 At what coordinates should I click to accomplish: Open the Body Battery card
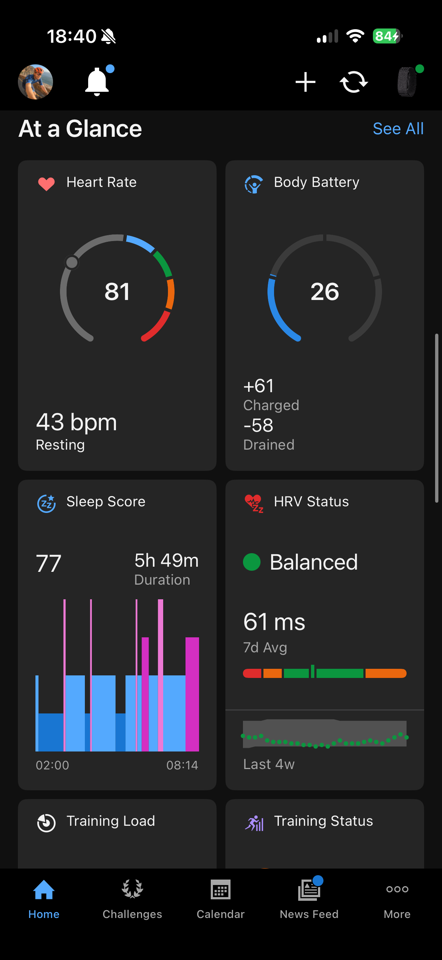(x=324, y=315)
